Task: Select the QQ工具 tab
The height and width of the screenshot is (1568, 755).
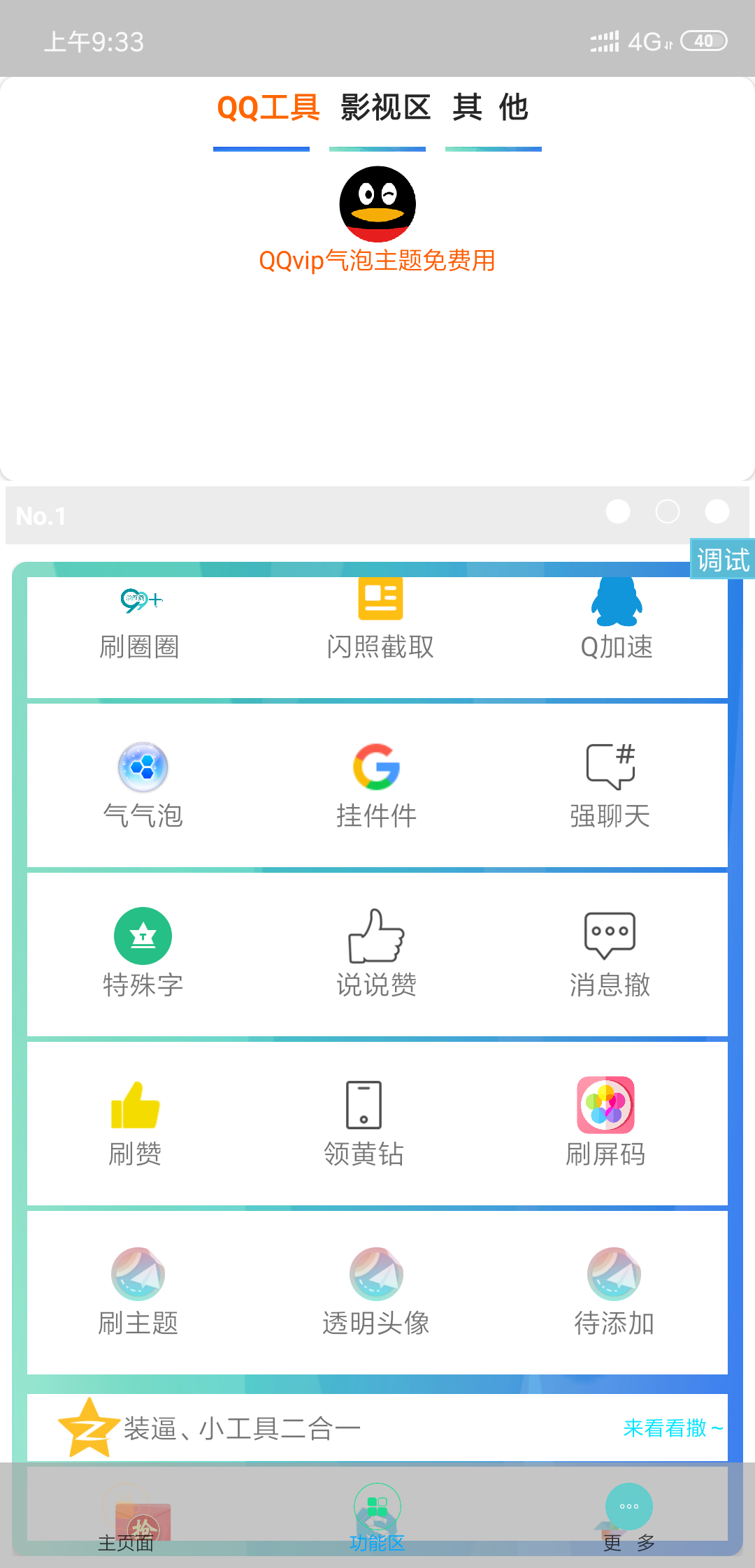Action: coord(268,108)
